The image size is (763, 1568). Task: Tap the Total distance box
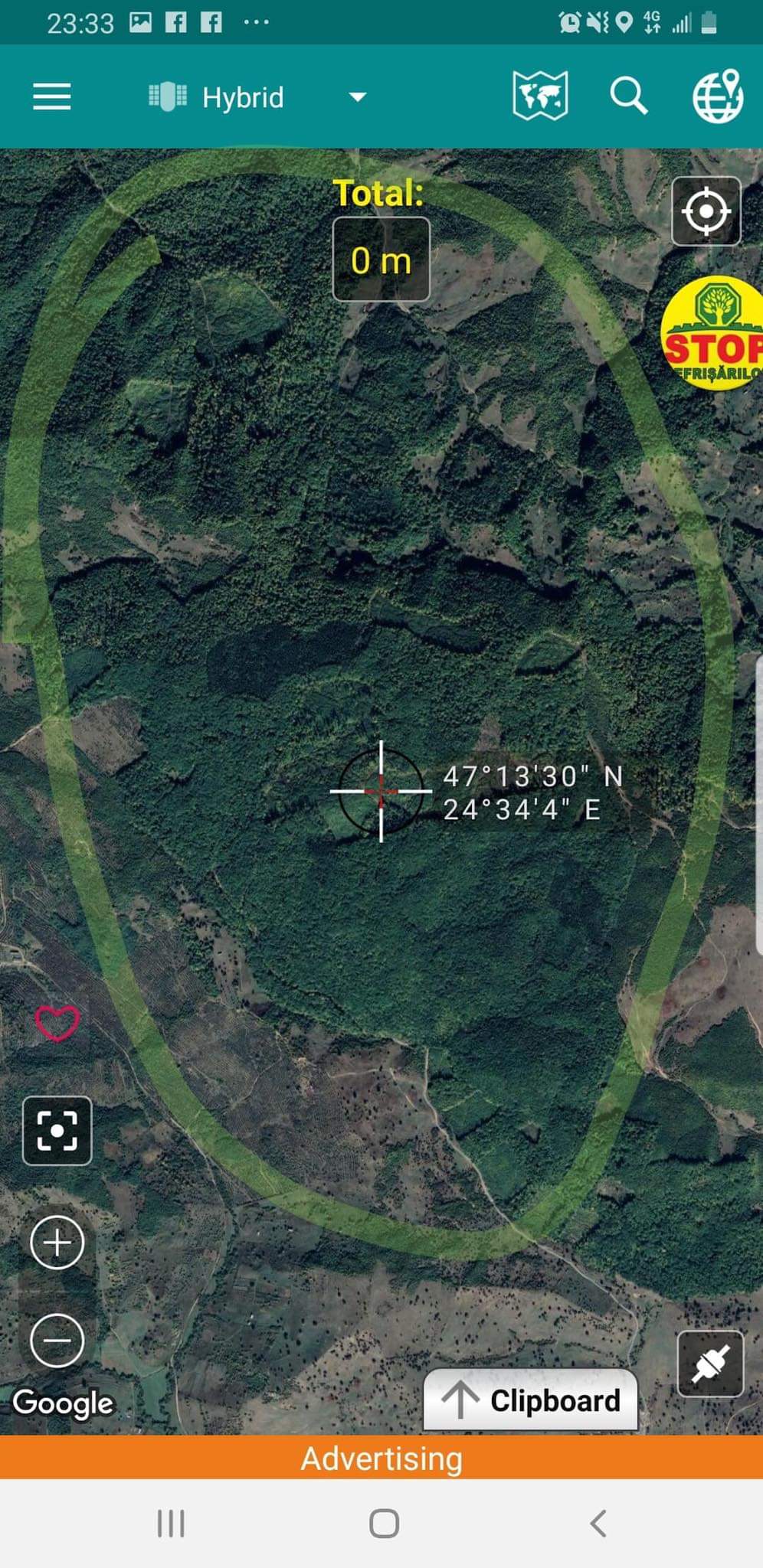[x=381, y=260]
